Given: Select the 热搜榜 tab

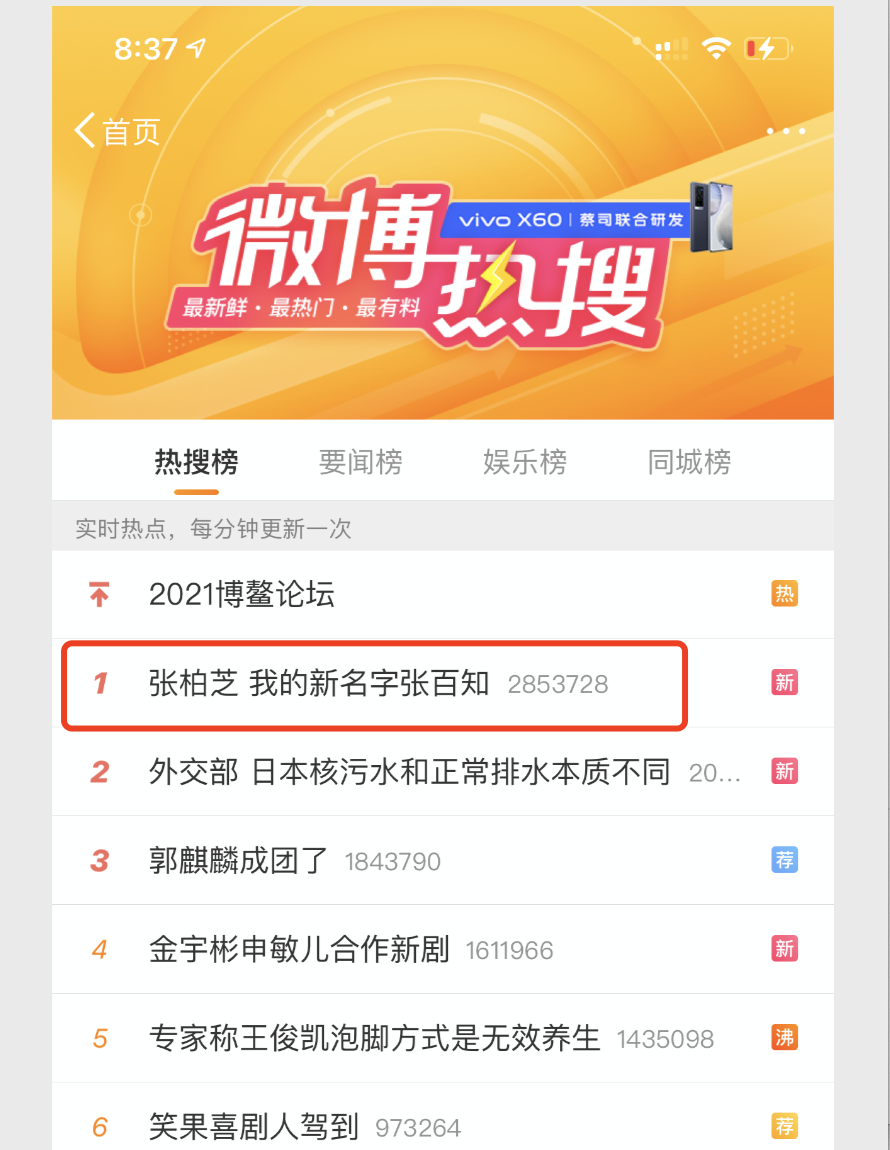Looking at the screenshot, I should (196, 462).
